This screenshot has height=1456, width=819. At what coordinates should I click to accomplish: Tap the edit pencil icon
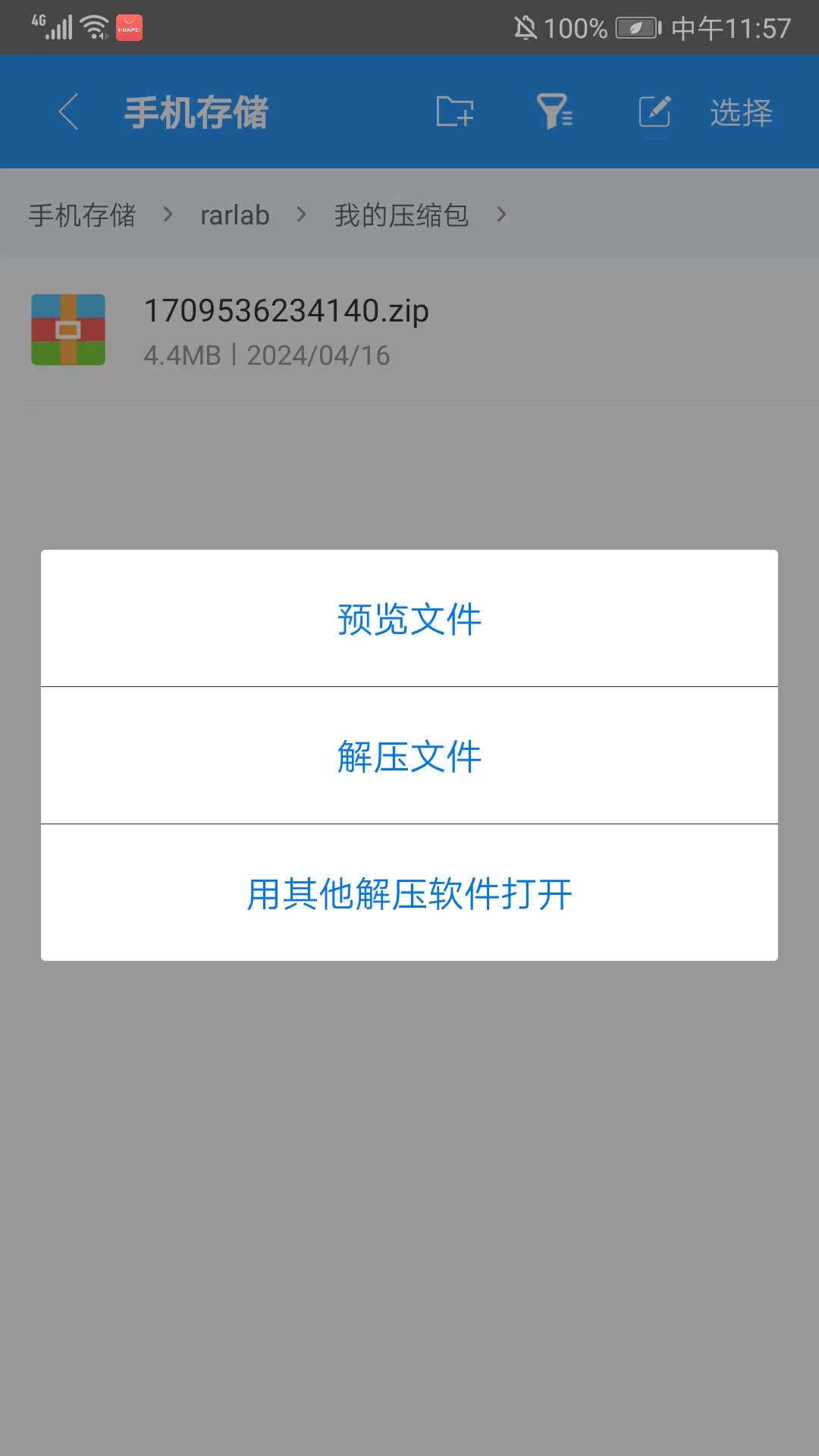pos(654,112)
